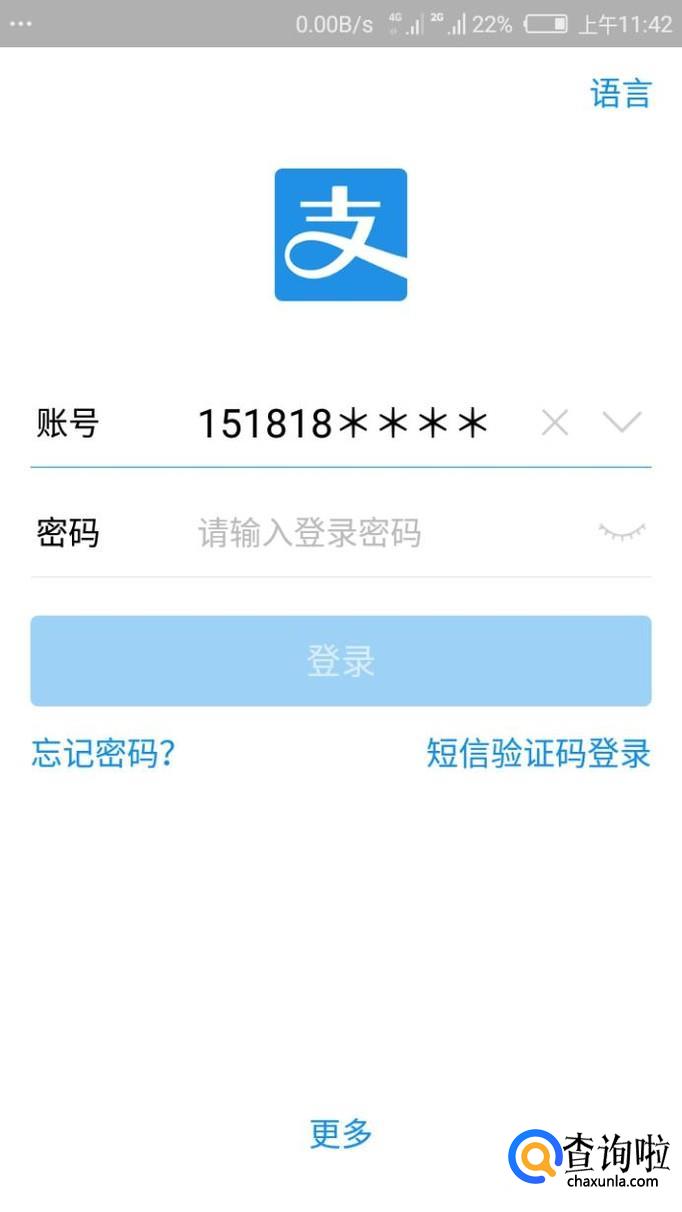Expand the saved accounts dropdown arrow
This screenshot has width=682, height=1212.
(x=622, y=424)
